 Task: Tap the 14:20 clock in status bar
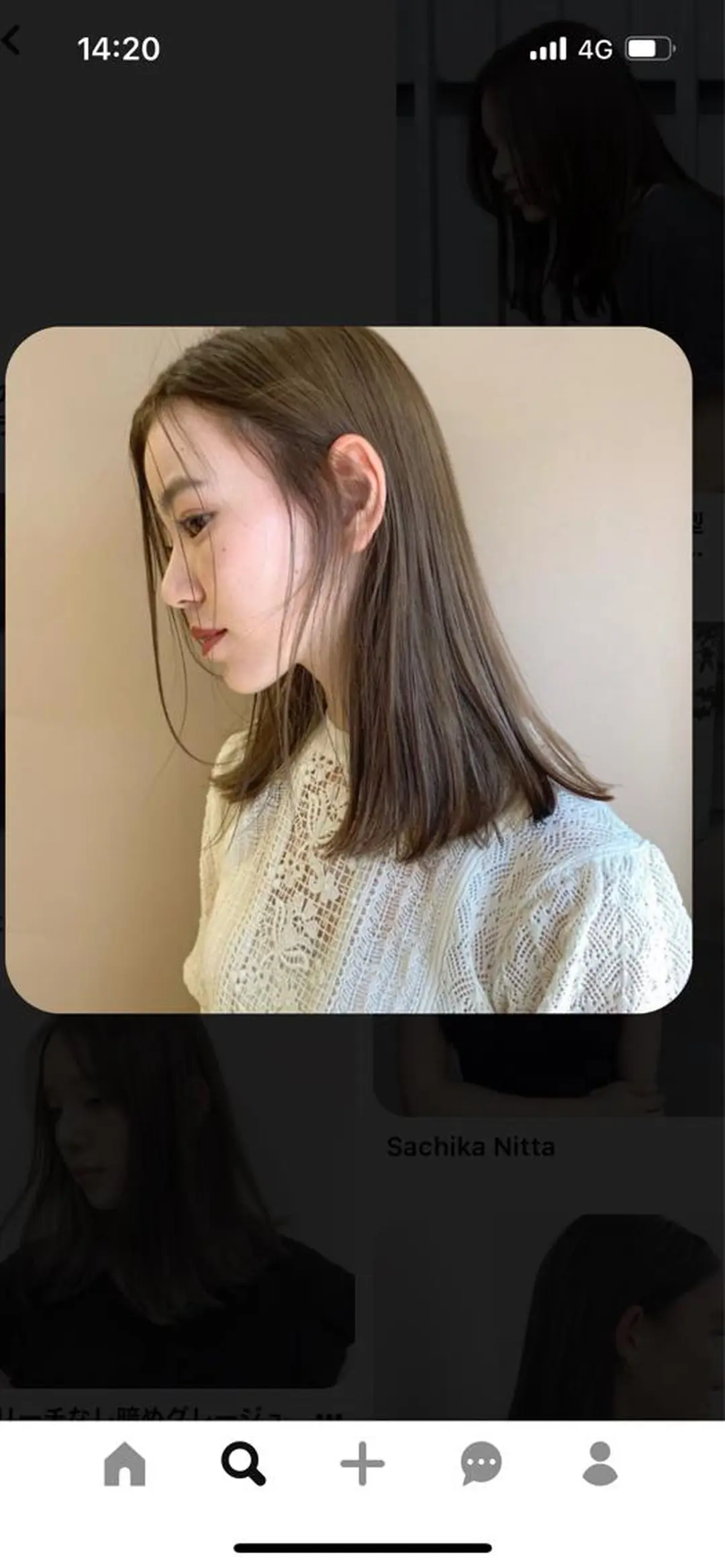118,48
